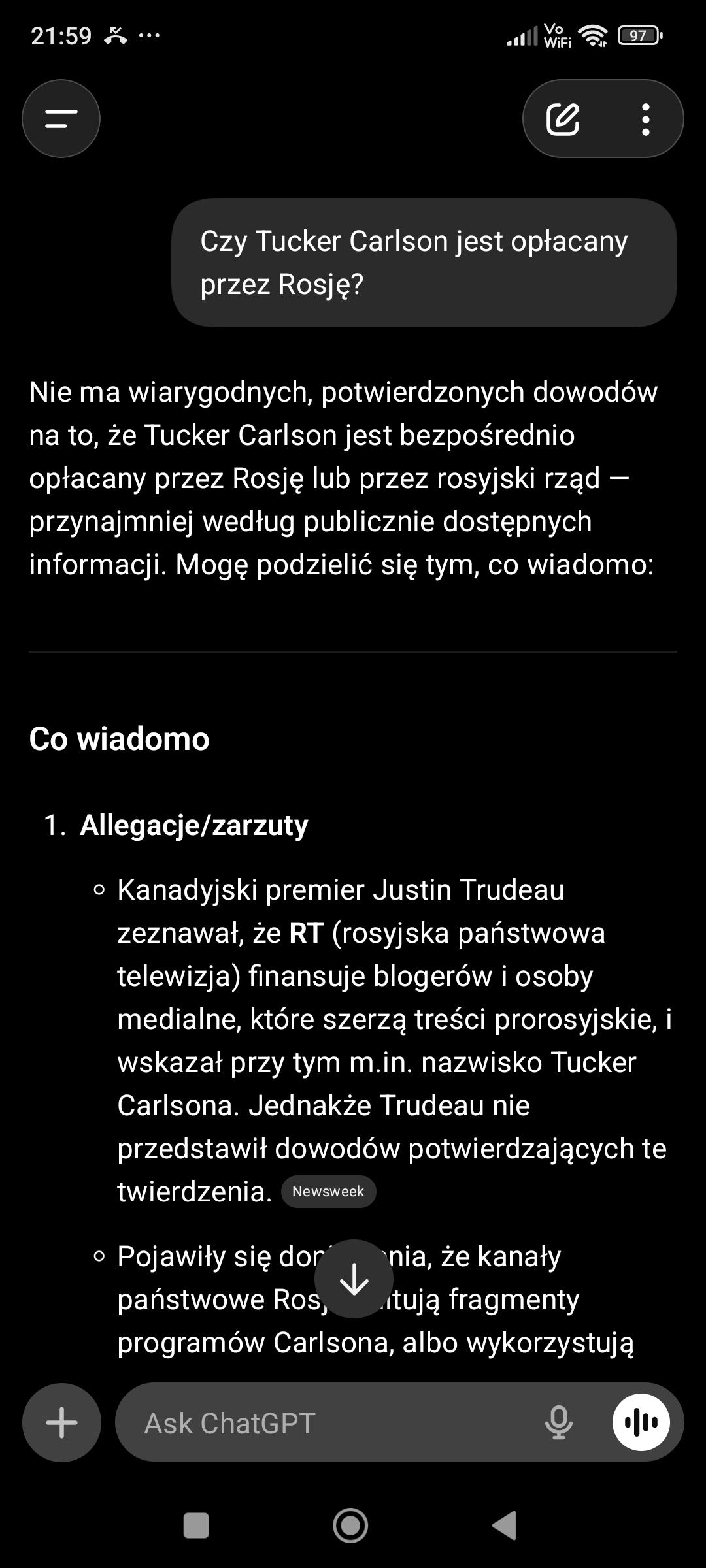Jump to the bottom of the conversation
This screenshot has height=1568, width=706.
354,1279
